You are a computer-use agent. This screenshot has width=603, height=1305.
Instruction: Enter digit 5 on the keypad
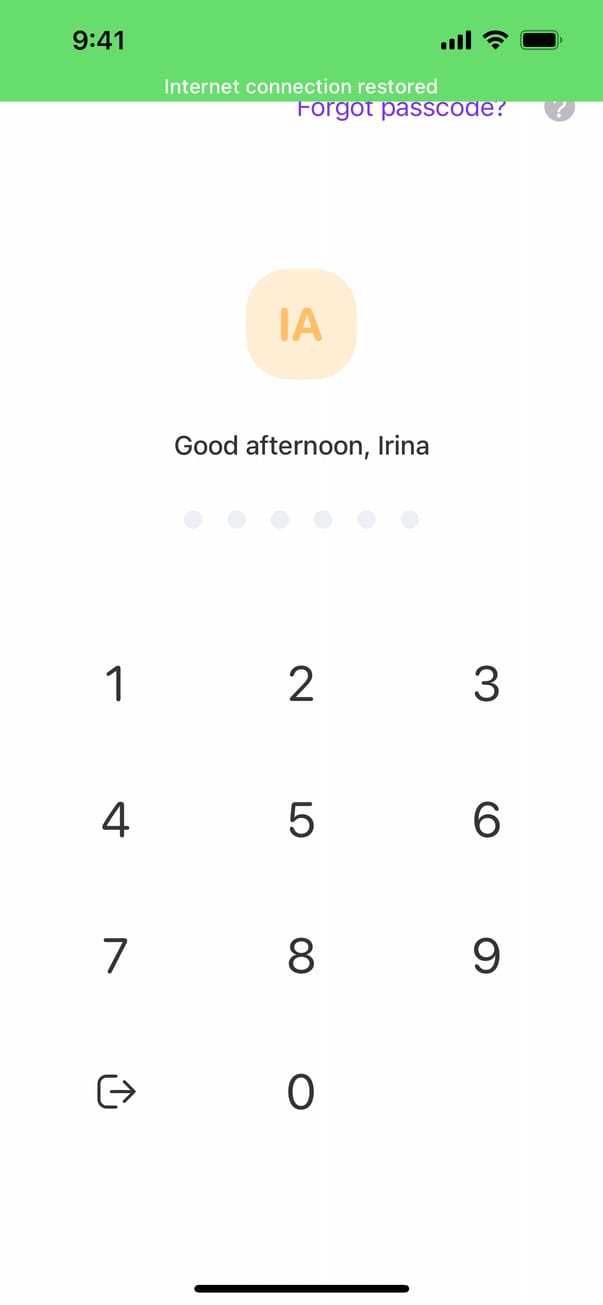coord(301,820)
